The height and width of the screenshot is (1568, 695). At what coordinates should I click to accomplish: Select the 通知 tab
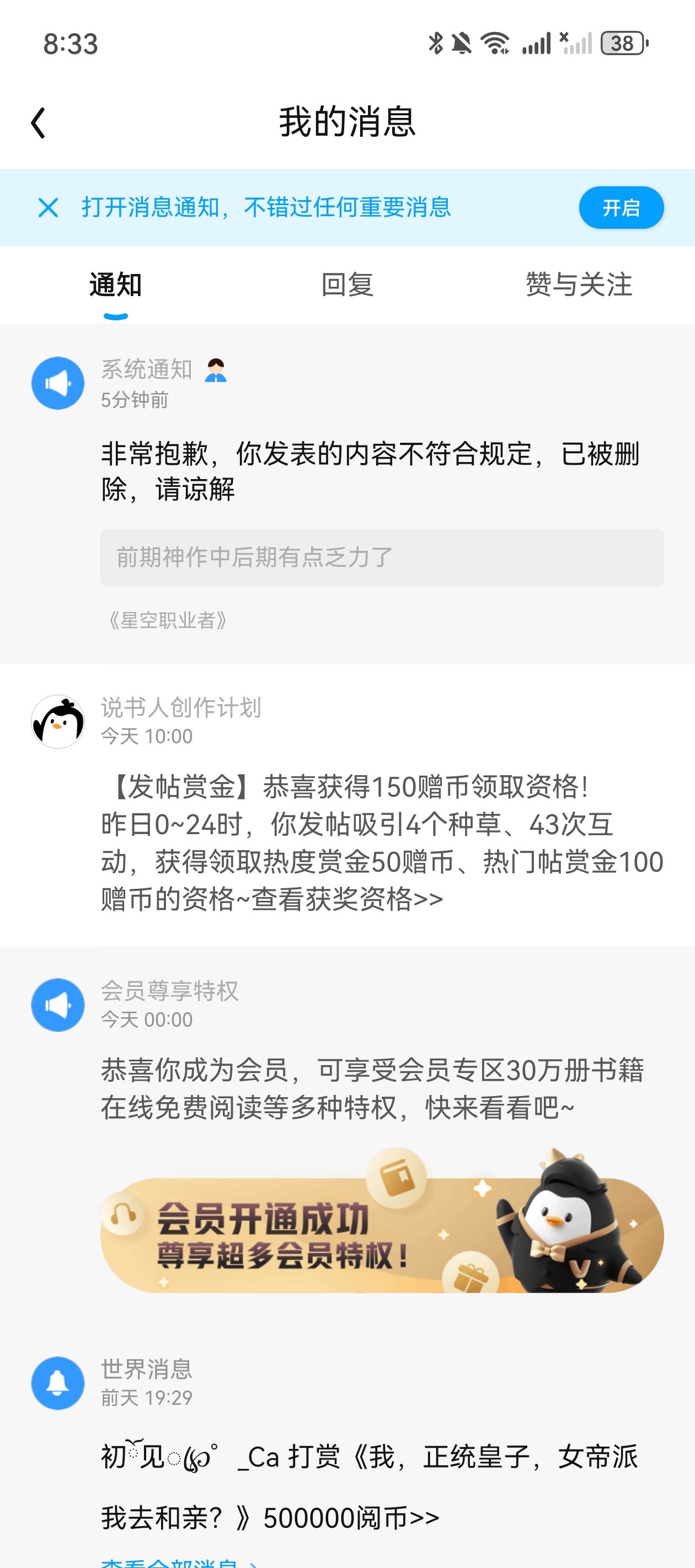(x=116, y=285)
